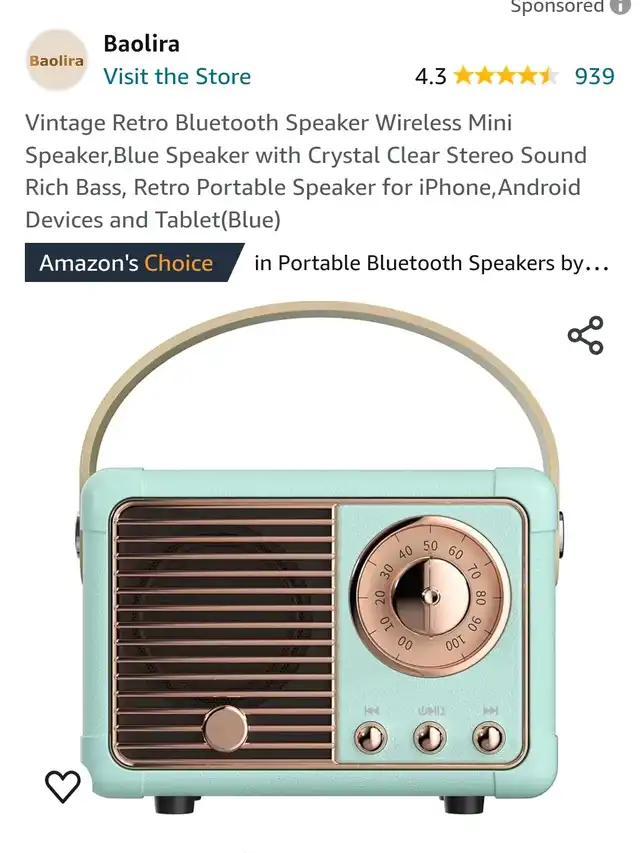Open the 939 customer ratings

pos(594,76)
